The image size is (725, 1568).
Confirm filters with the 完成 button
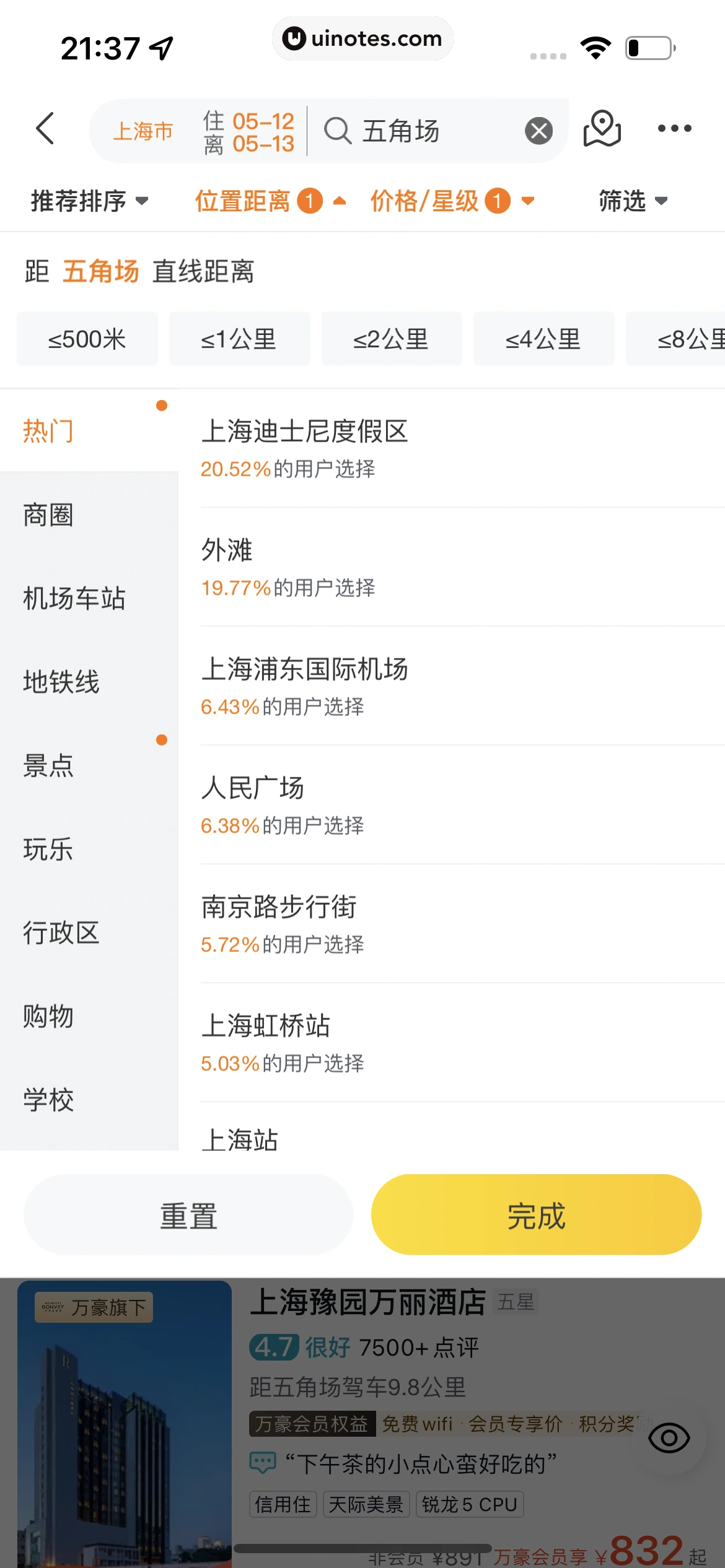coord(536,1216)
